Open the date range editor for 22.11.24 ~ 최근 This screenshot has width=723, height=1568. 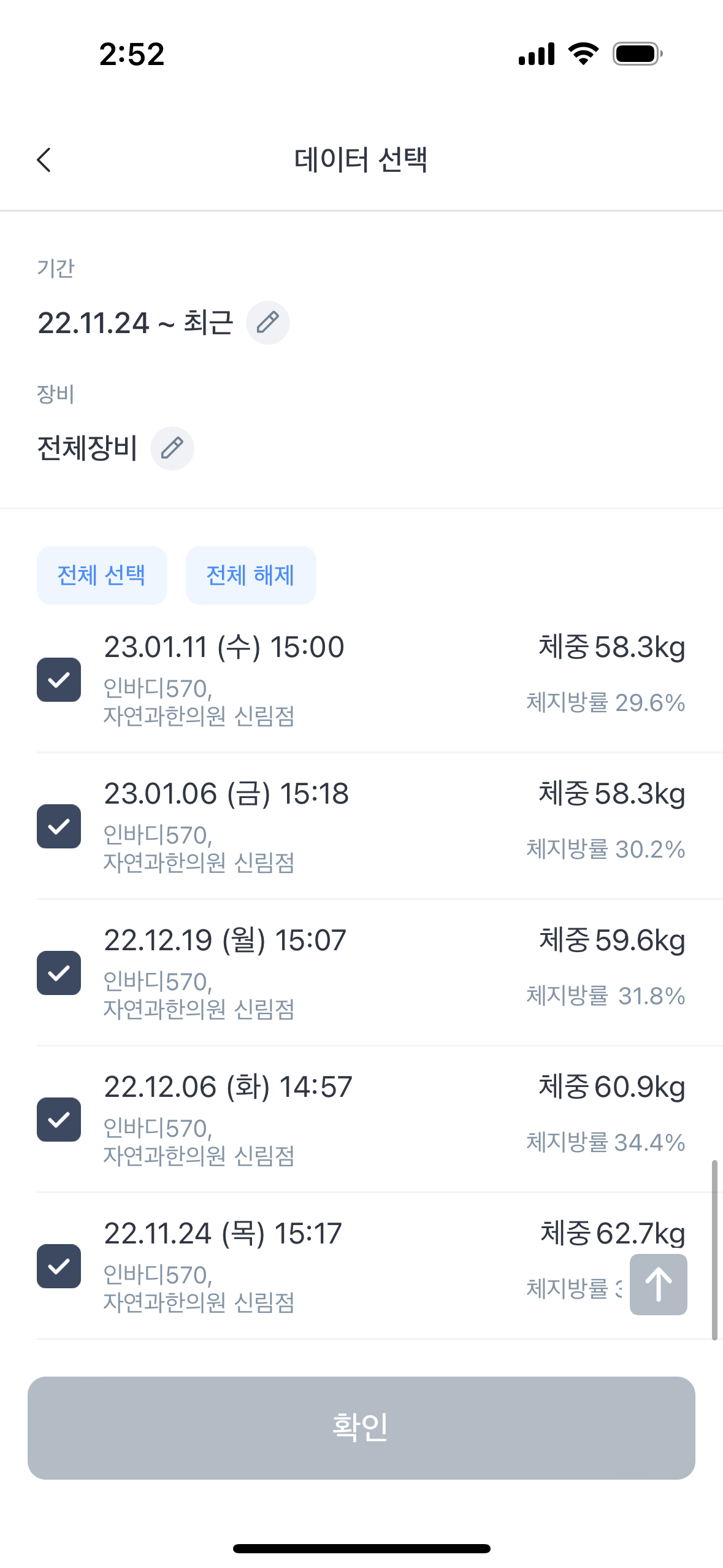[136, 322]
